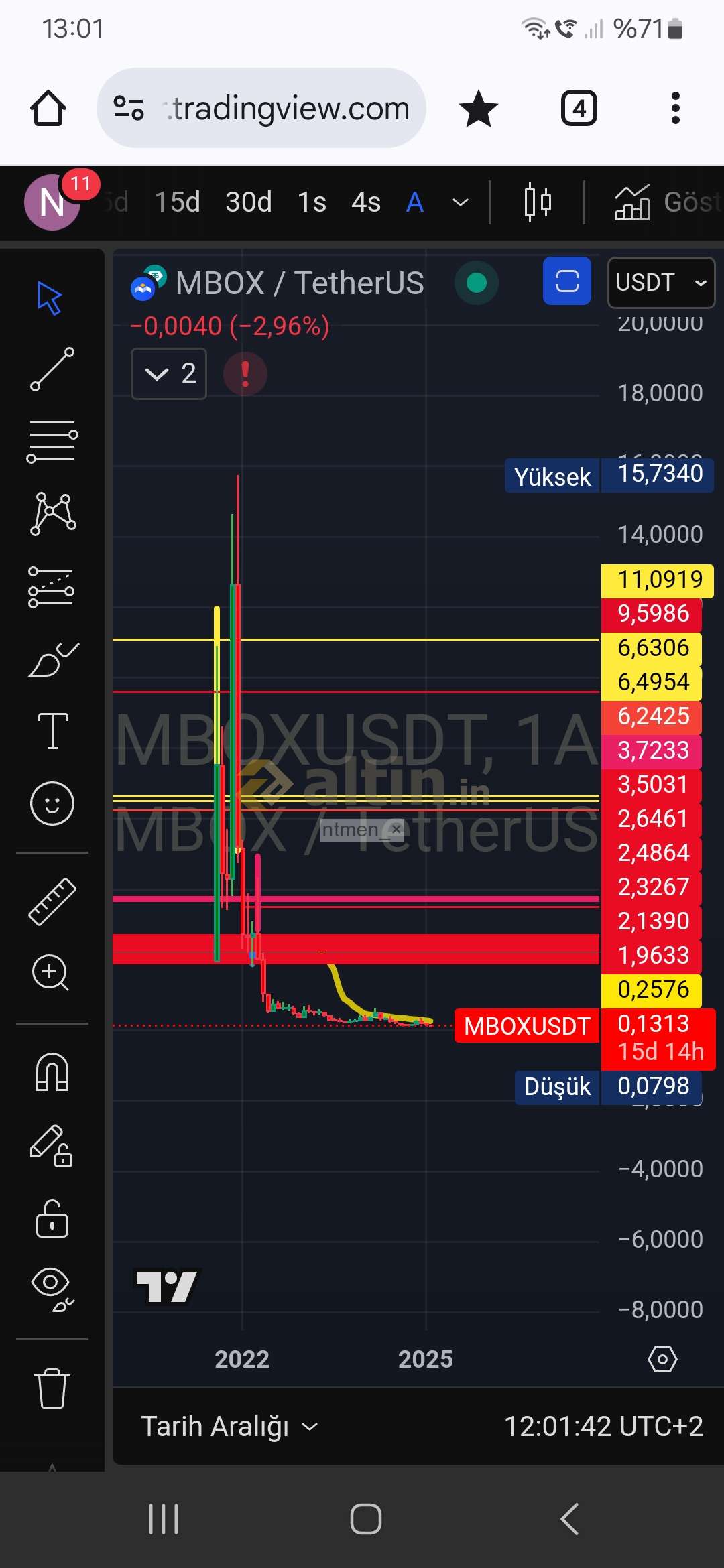
Task: Change the candlestick chart type
Action: 538,202
